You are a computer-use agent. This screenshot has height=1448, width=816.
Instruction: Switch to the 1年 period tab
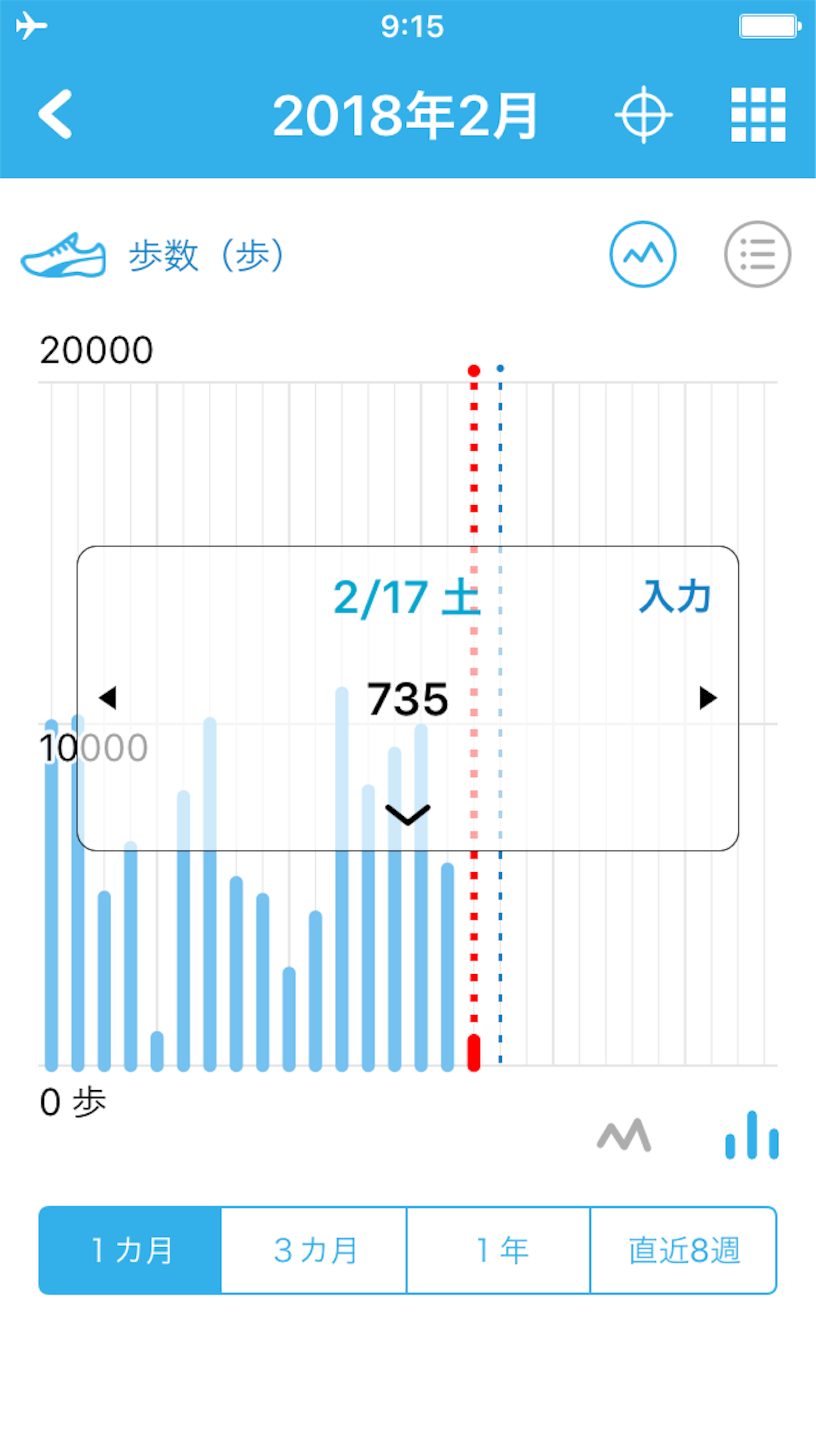(x=499, y=1250)
